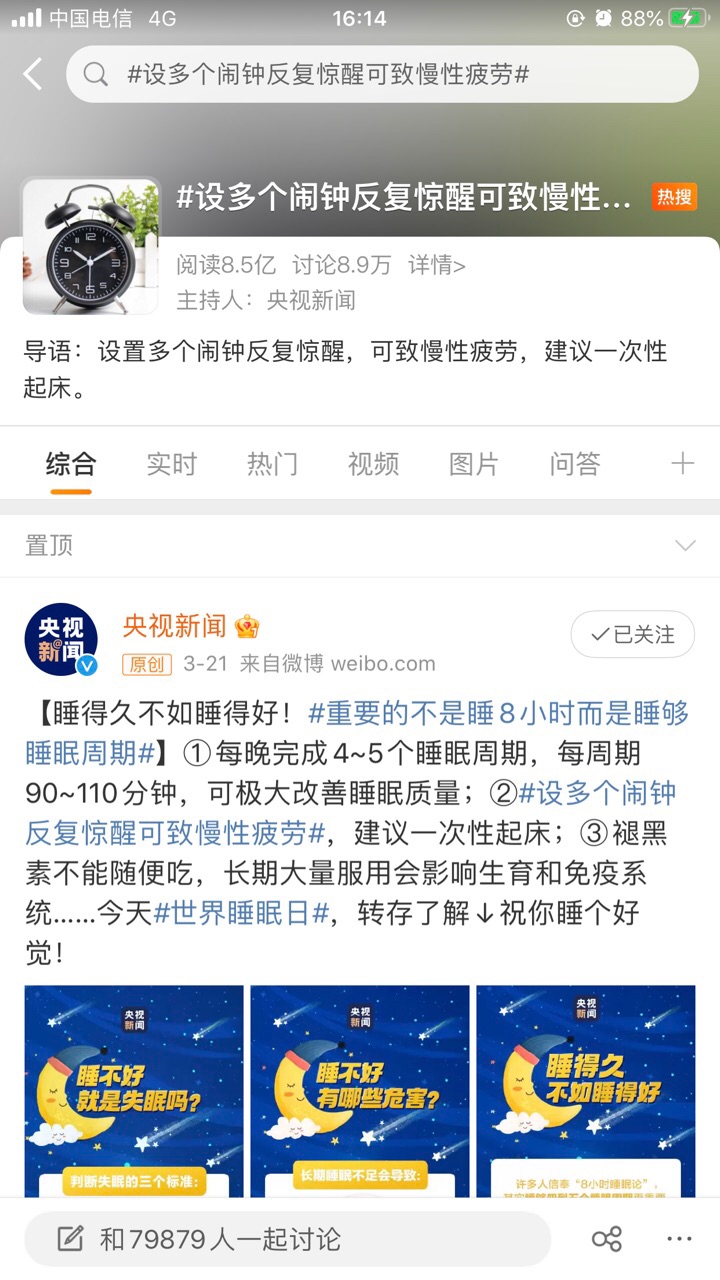Share the topic via the share icon
Viewport: 720px width, 1280px height.
[x=607, y=1239]
